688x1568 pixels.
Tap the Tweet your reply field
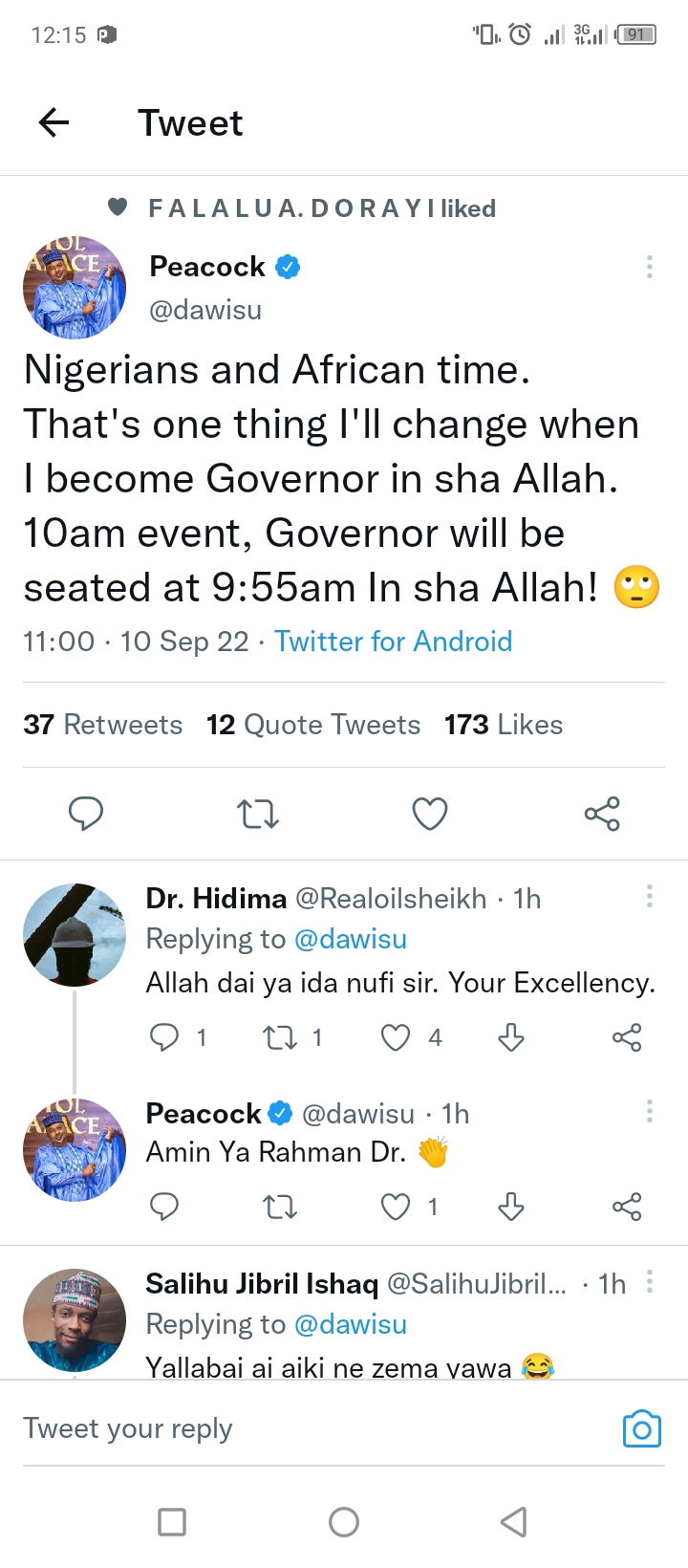click(315, 1428)
